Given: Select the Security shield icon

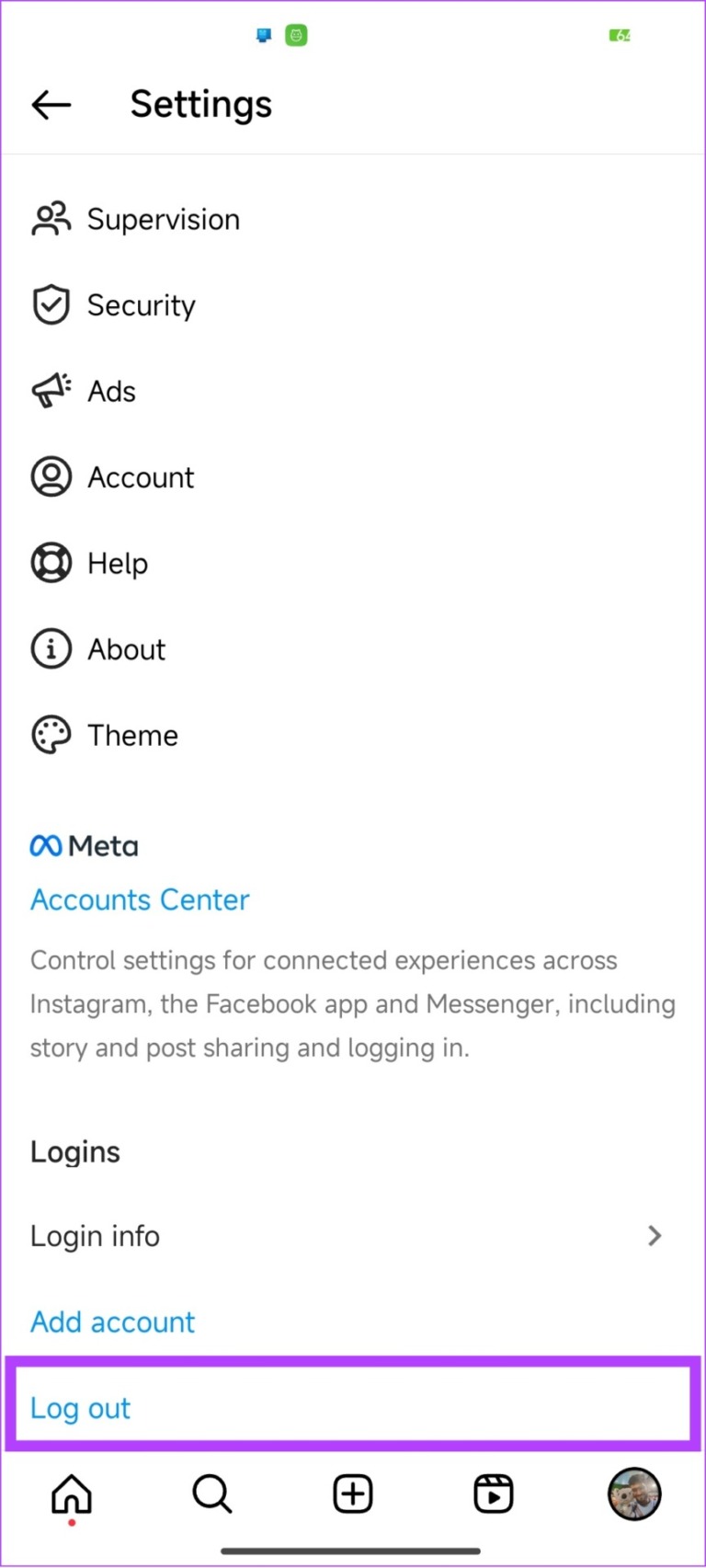Looking at the screenshot, I should [x=51, y=303].
